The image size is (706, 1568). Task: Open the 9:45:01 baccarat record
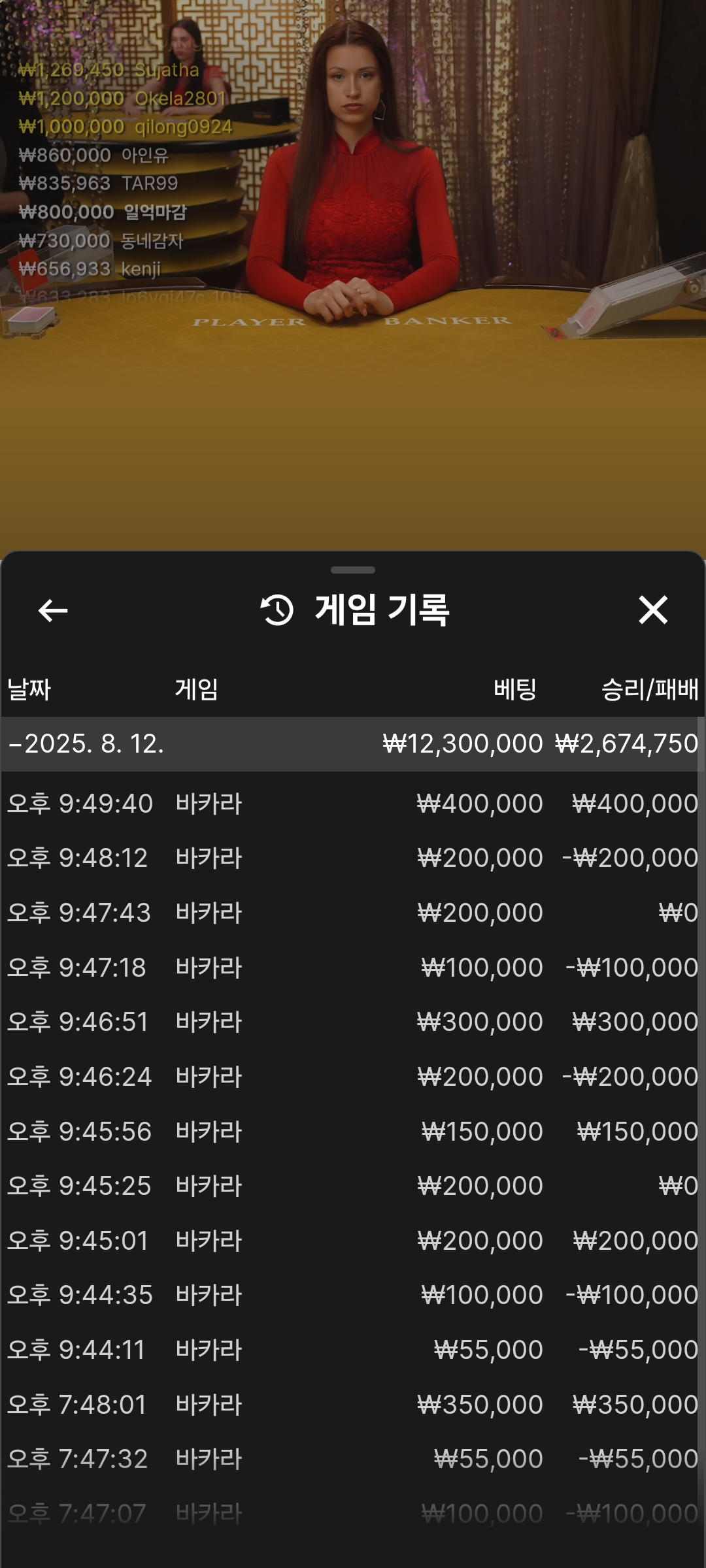pos(352,1241)
